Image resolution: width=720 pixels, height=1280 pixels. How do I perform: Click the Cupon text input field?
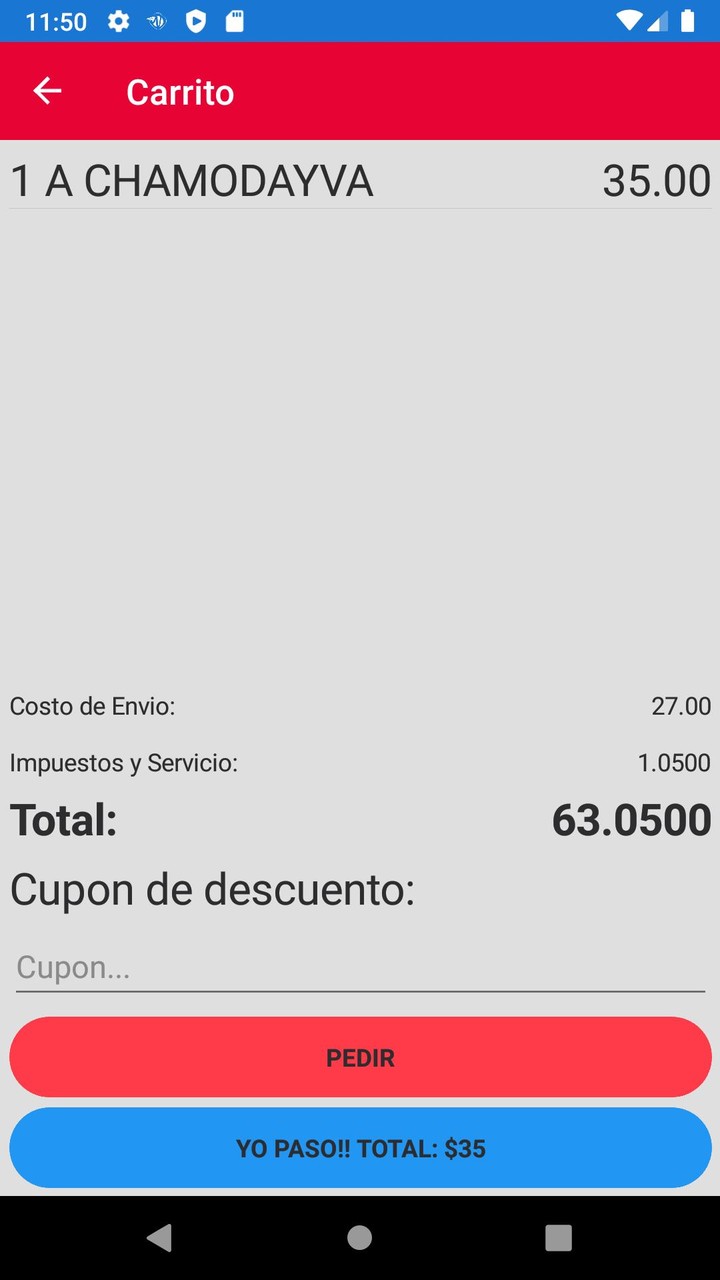pyautogui.click(x=360, y=967)
